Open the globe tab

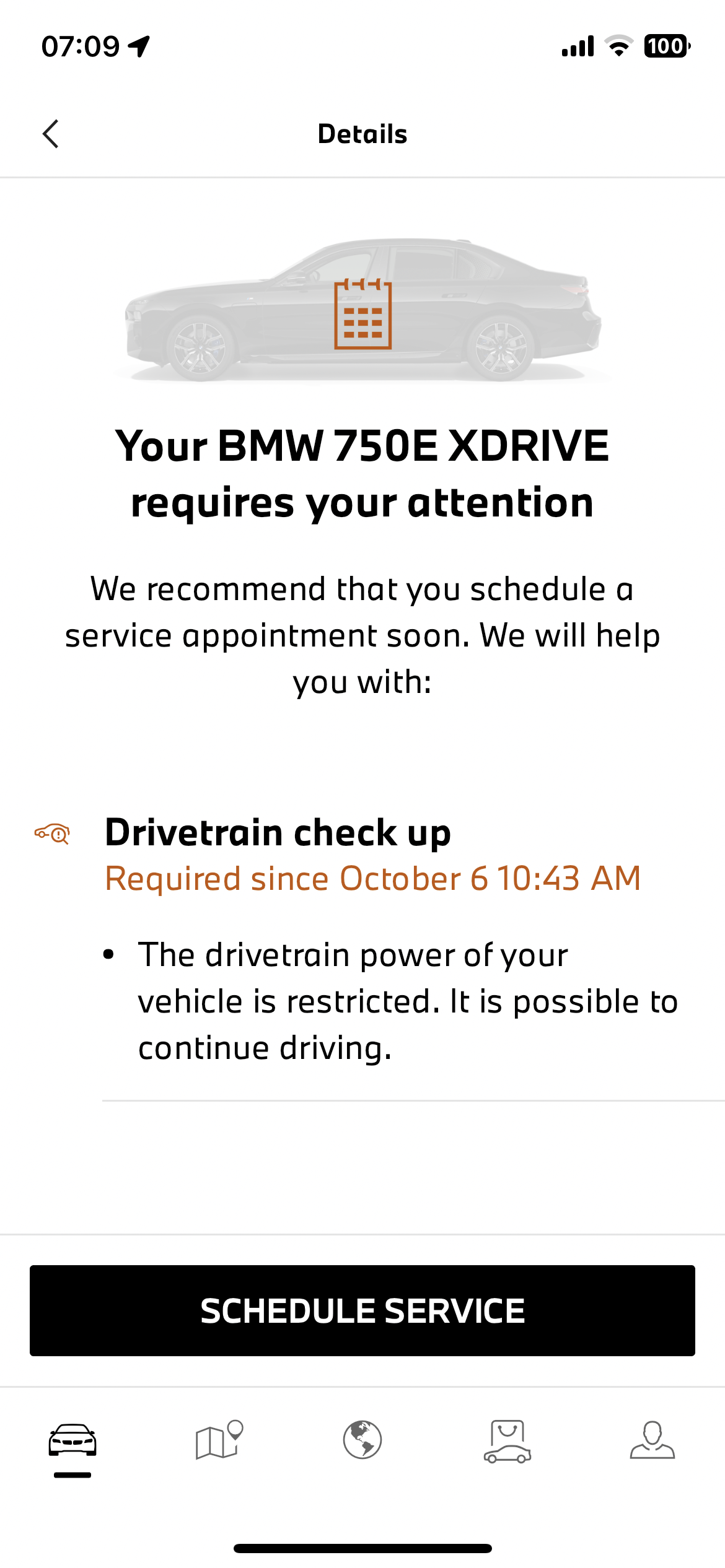(x=362, y=1440)
